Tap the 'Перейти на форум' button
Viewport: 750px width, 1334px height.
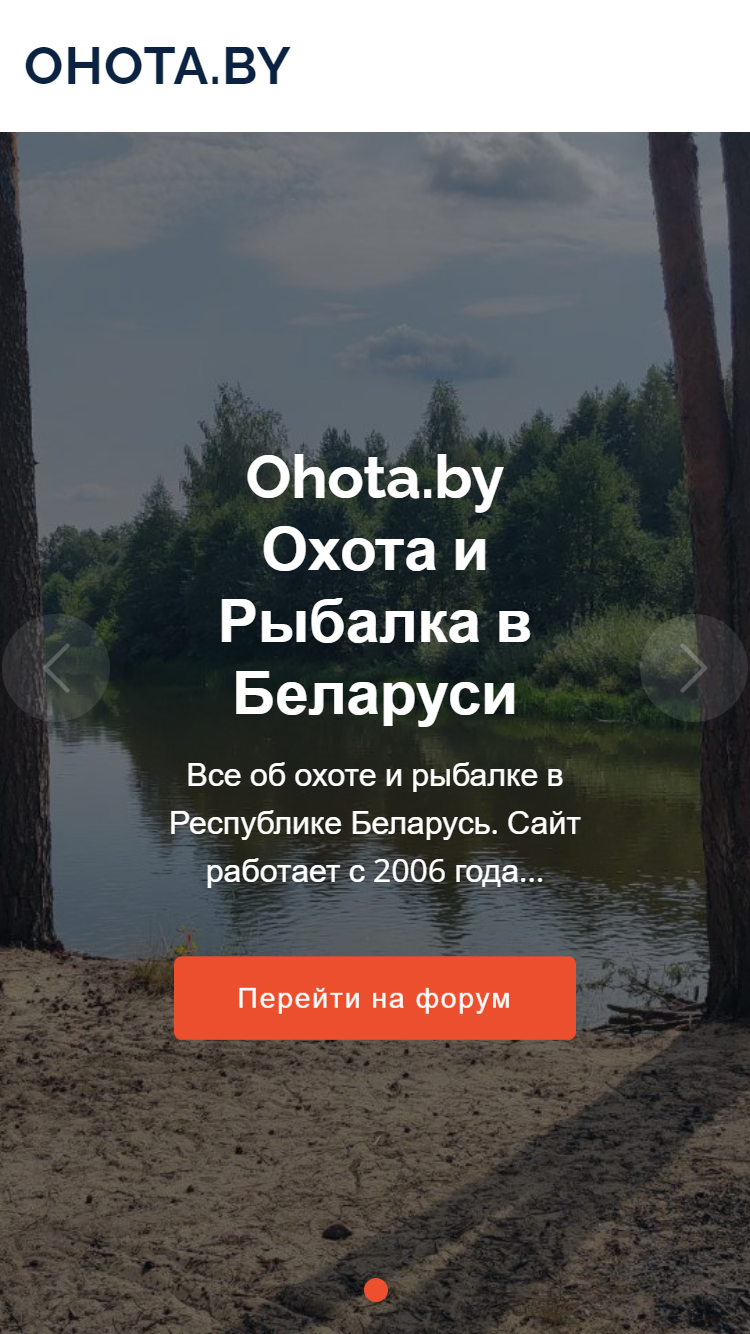tap(375, 998)
